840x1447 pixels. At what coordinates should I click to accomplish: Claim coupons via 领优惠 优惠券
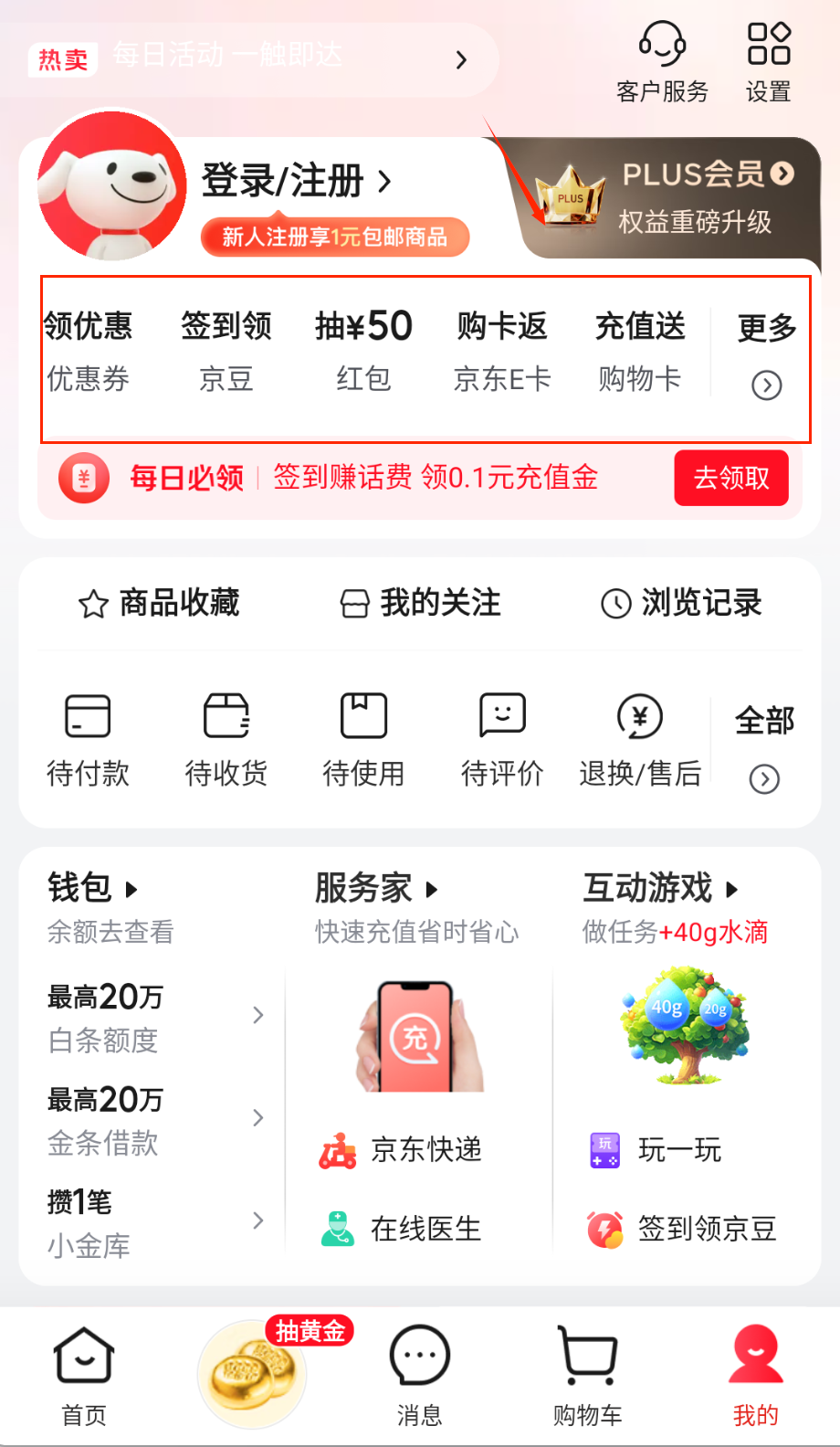pyautogui.click(x=88, y=352)
